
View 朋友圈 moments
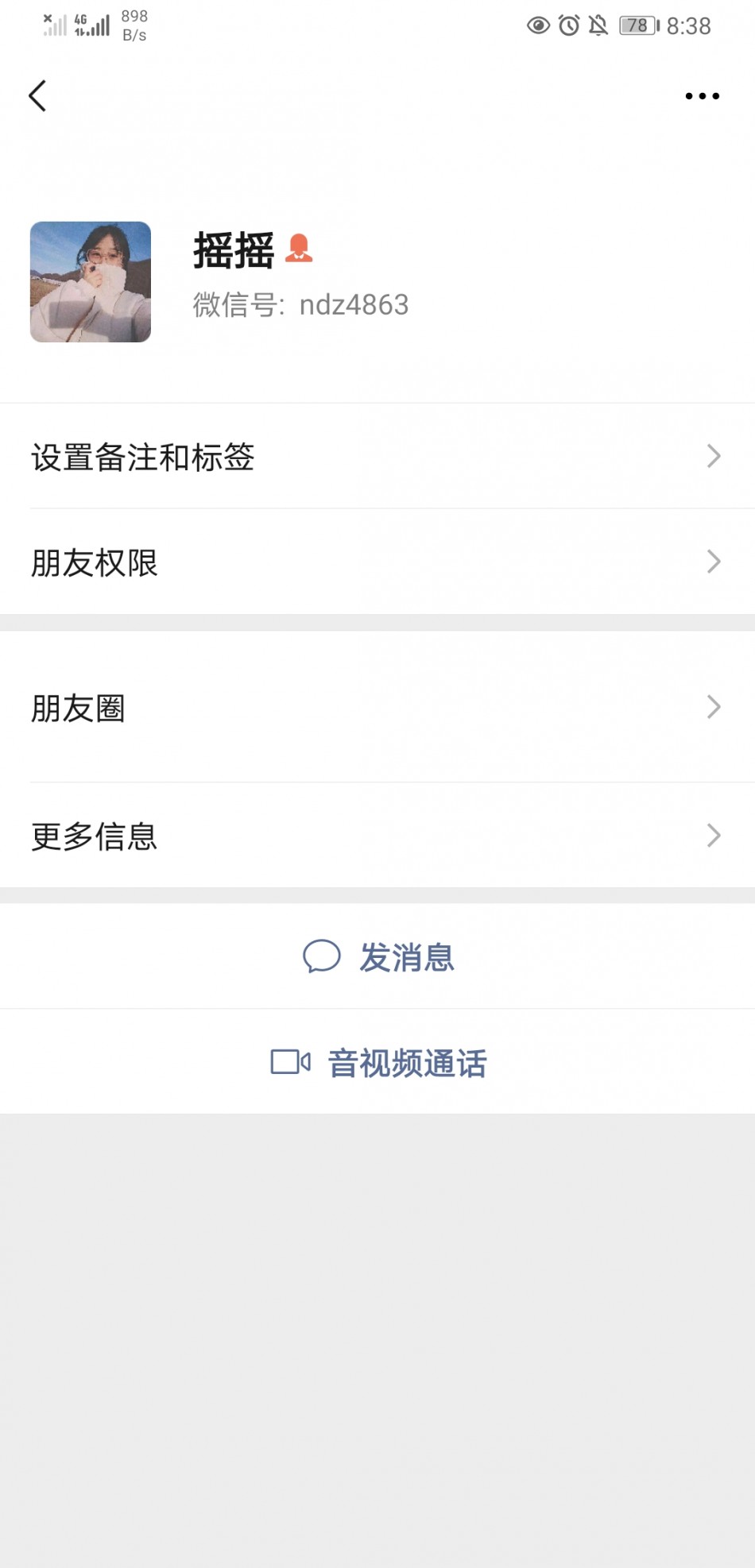pyautogui.click(x=377, y=707)
